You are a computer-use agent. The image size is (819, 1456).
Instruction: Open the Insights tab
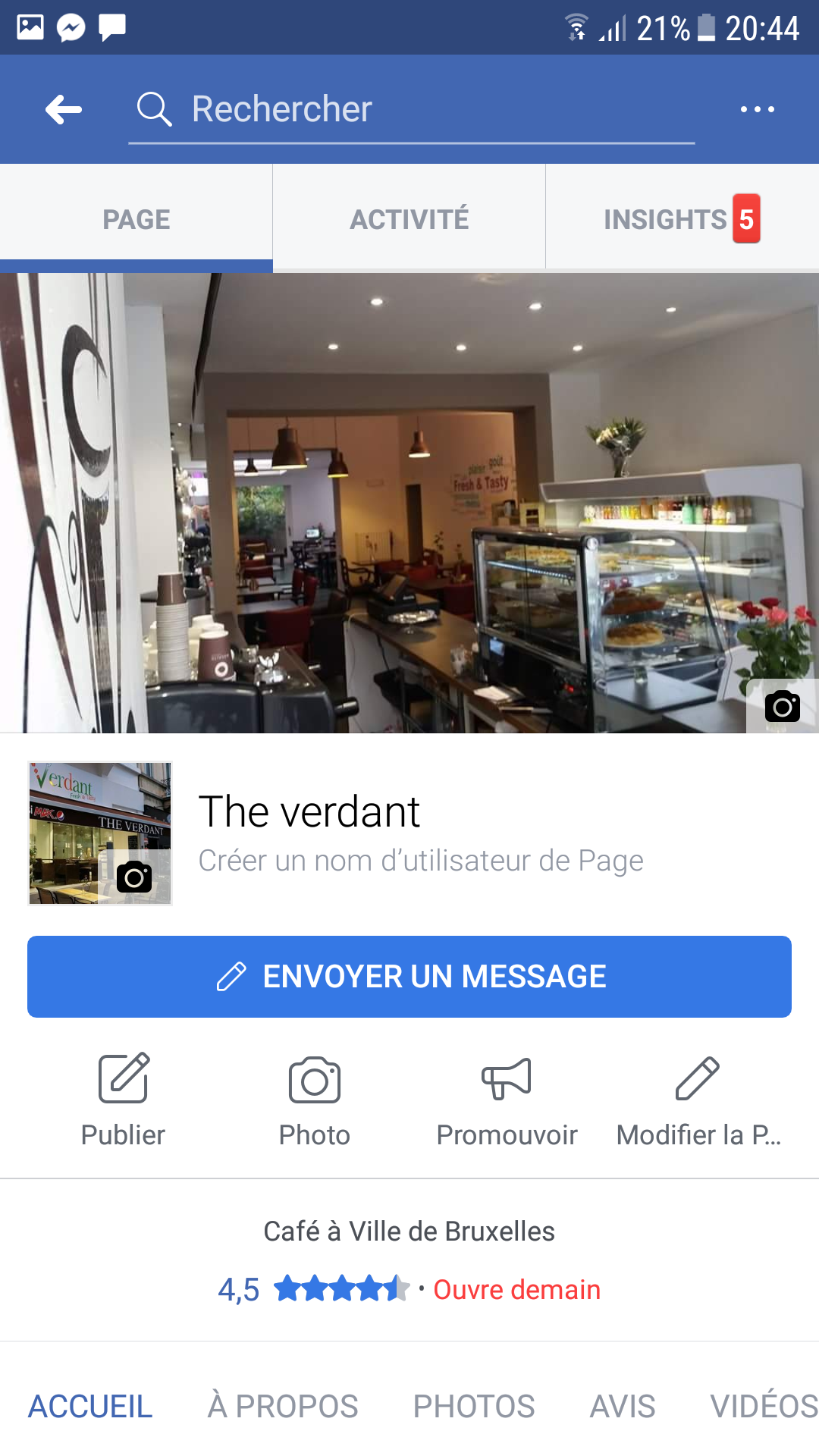pyautogui.click(x=681, y=219)
